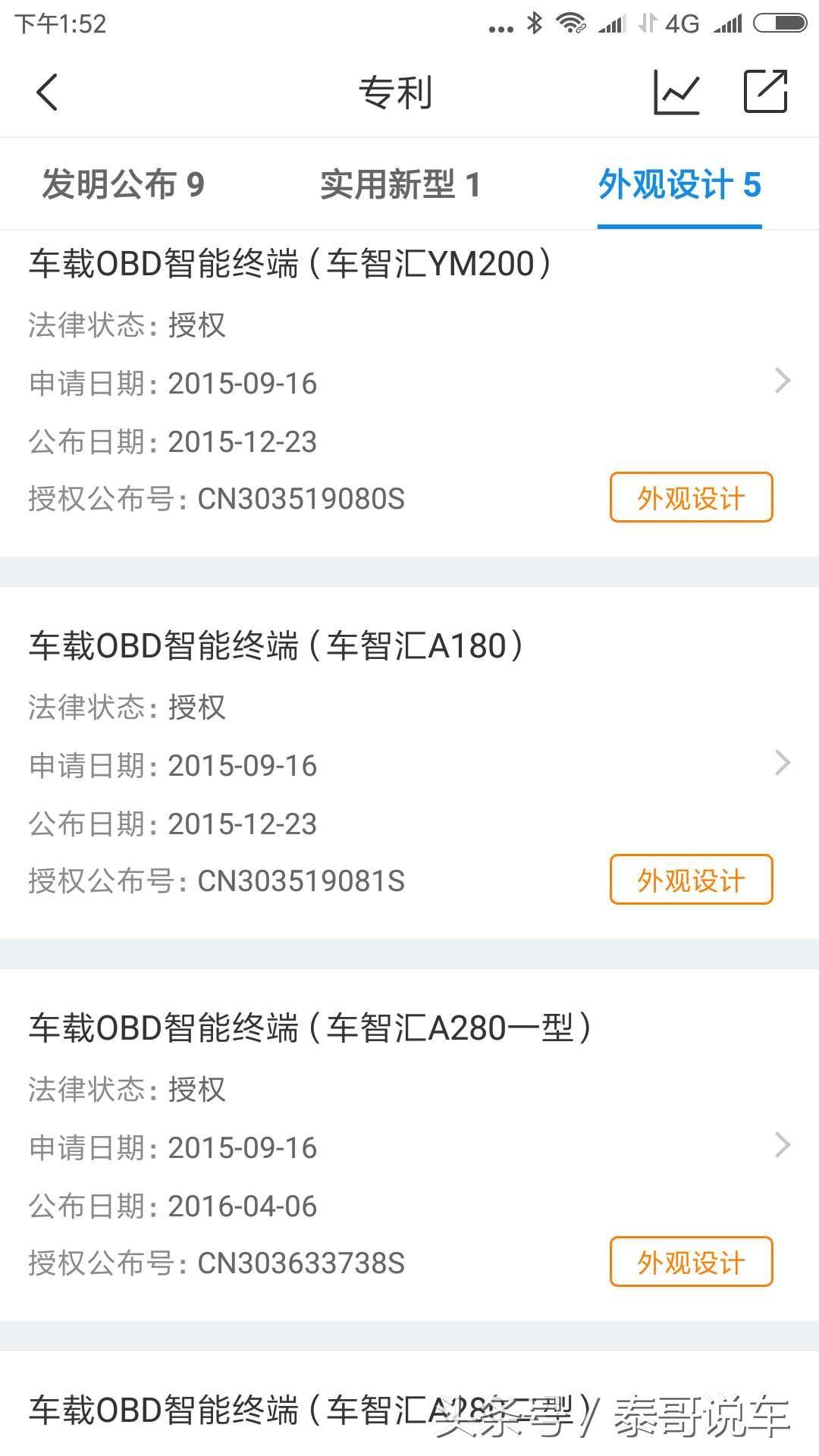
Task: Switch to the 实用新型 tab
Action: [400, 185]
